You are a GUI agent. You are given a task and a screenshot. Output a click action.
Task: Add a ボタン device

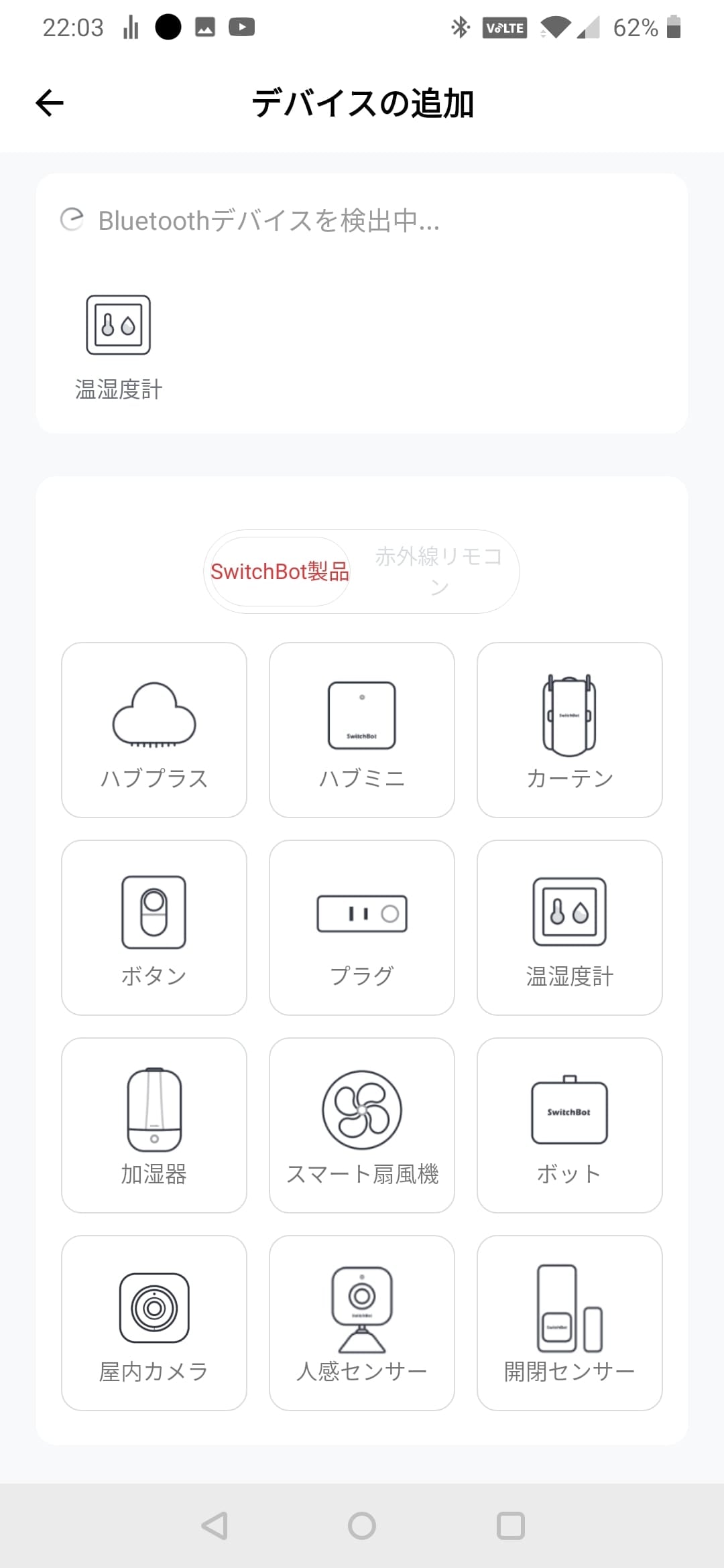[x=154, y=927]
